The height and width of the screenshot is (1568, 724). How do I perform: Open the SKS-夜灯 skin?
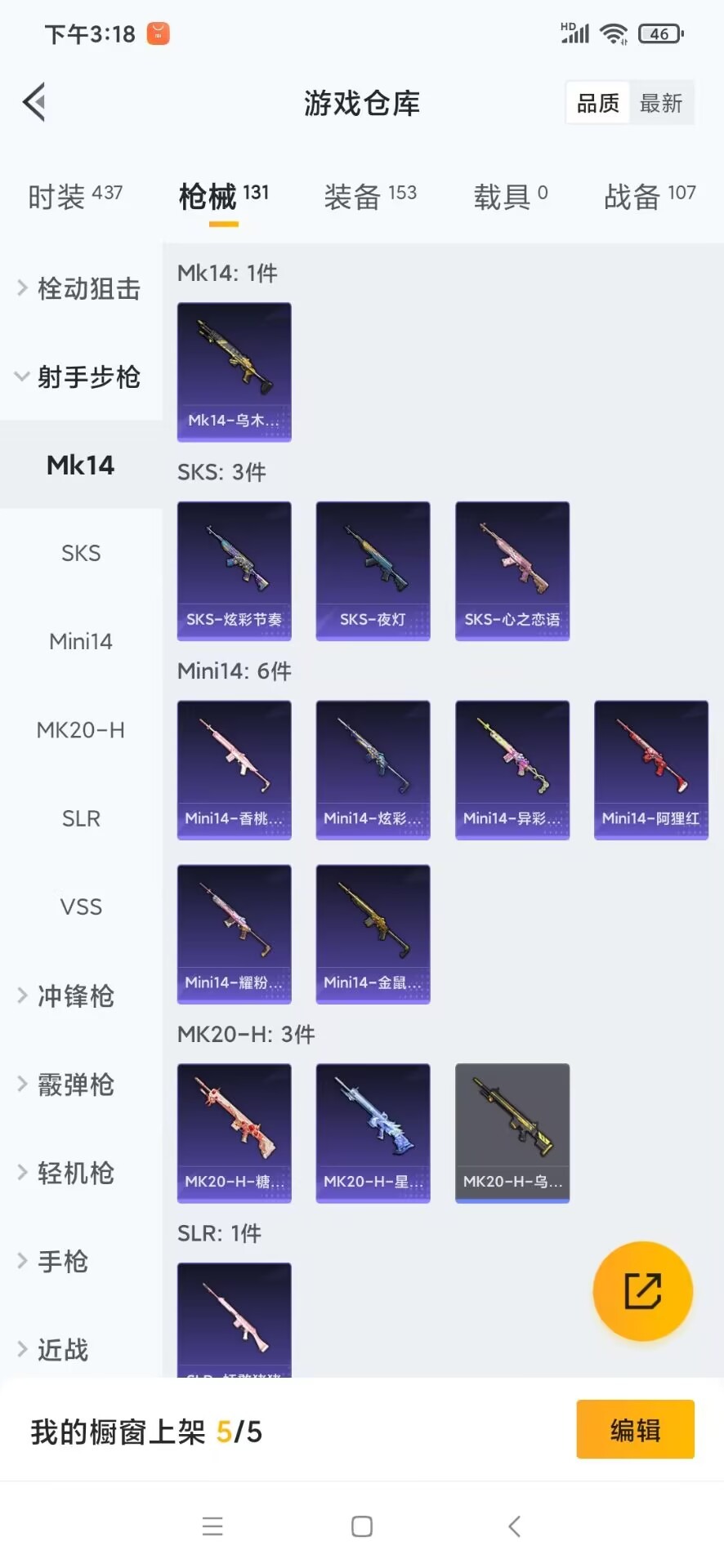373,570
